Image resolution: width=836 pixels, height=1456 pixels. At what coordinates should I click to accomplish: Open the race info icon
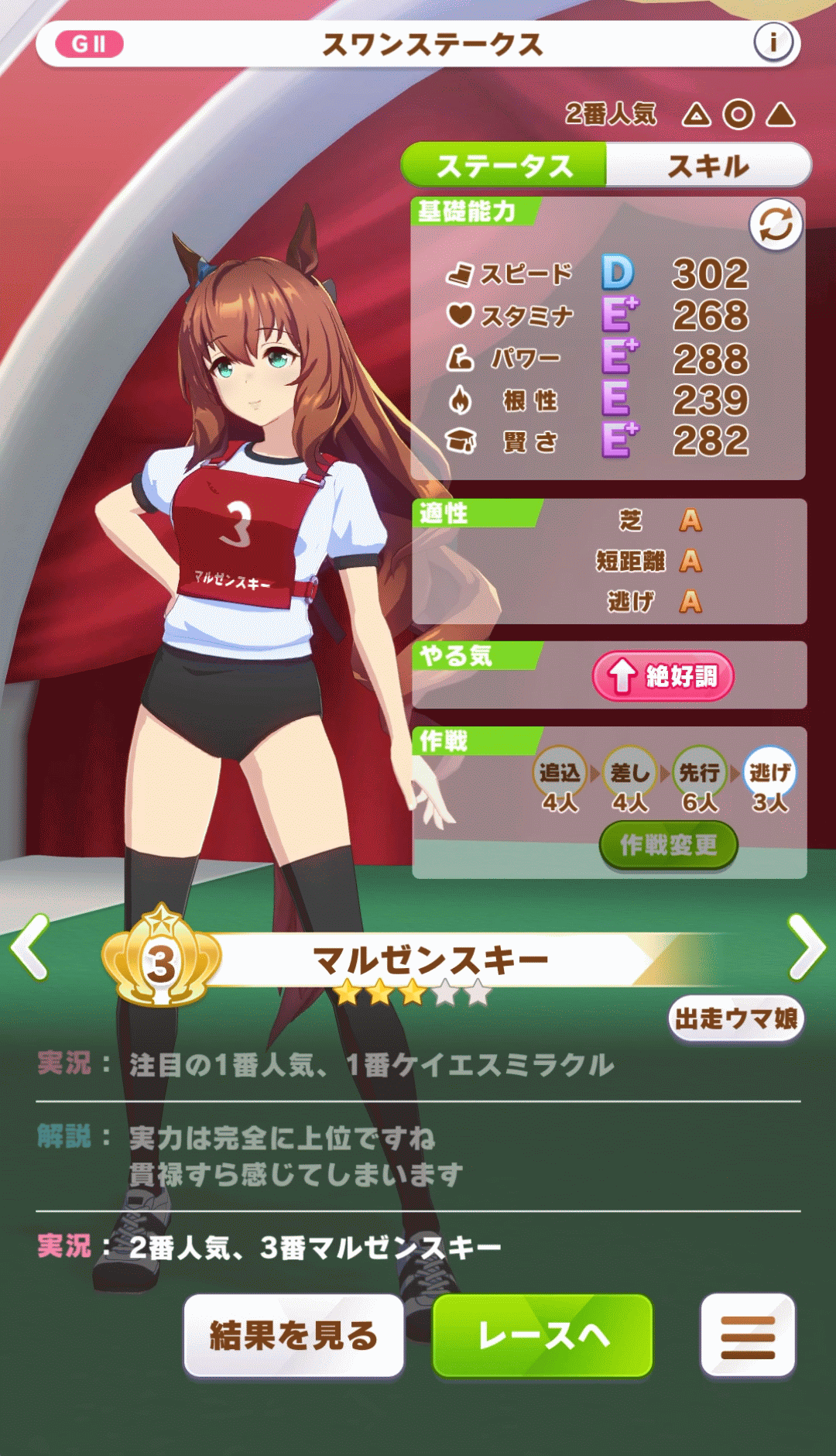(x=773, y=42)
